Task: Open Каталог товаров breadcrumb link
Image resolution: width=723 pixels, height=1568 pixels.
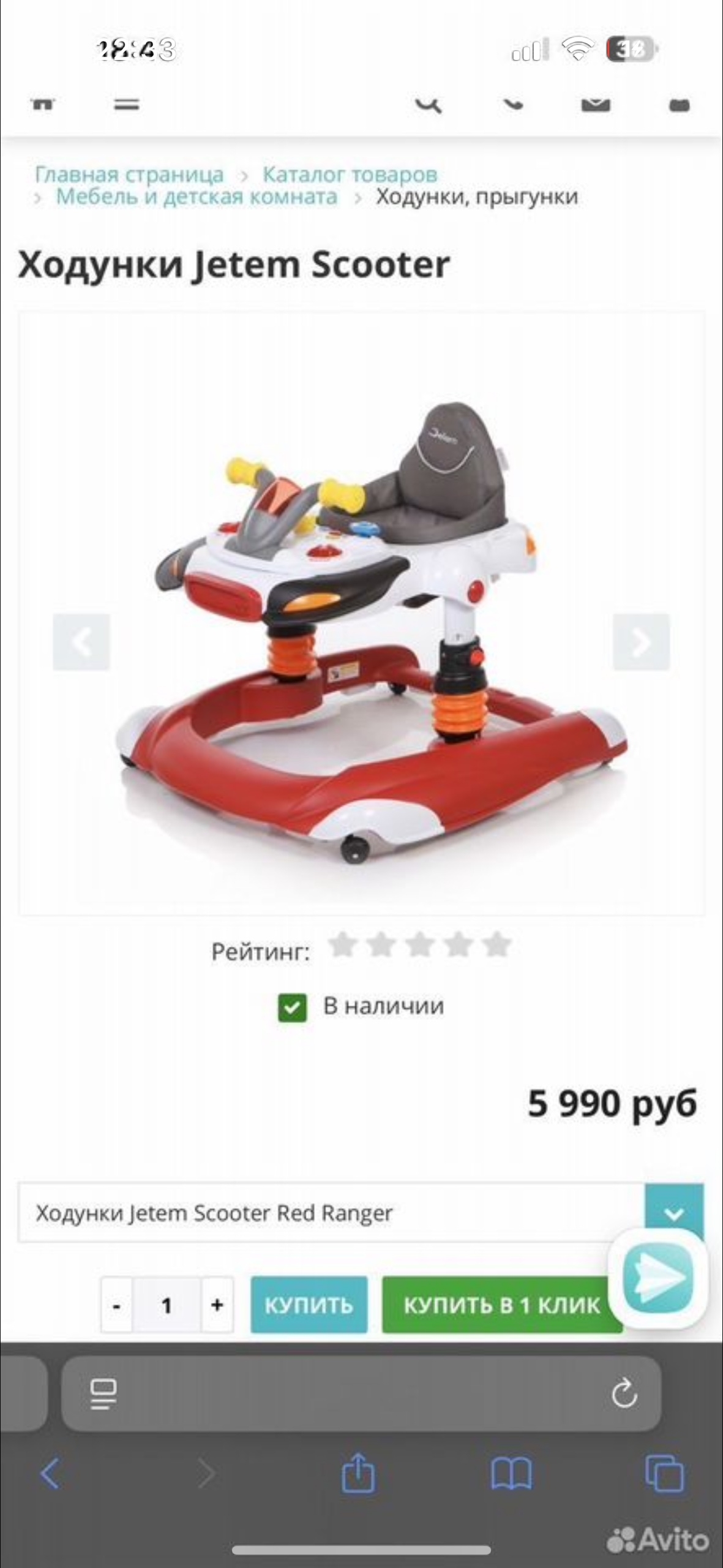Action: point(350,175)
